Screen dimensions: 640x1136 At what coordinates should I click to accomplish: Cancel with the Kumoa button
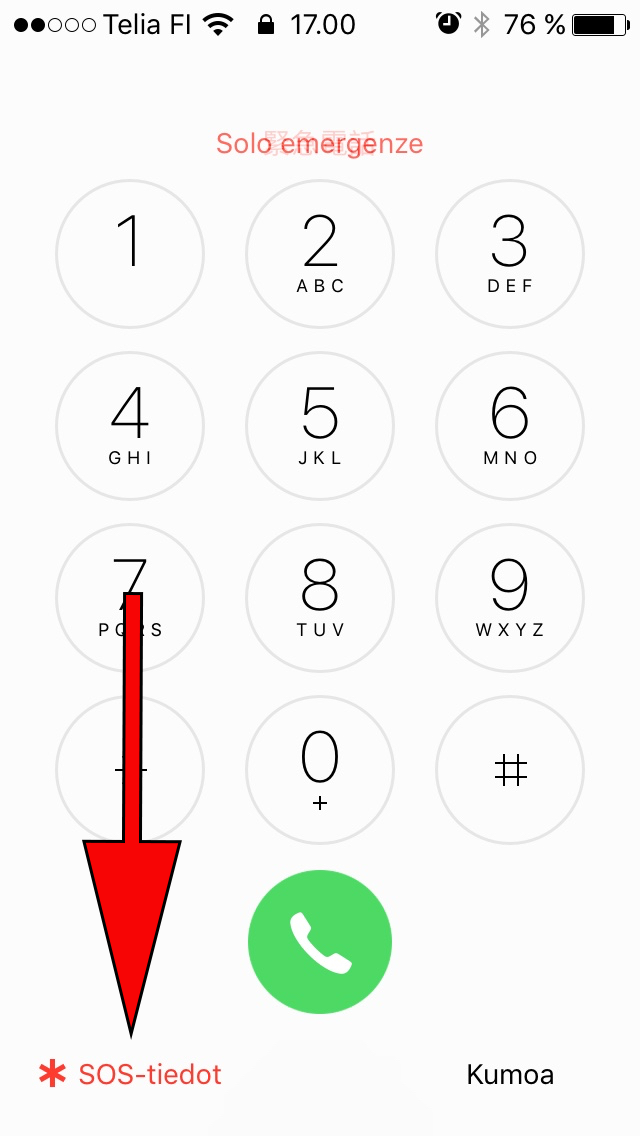[510, 1075]
